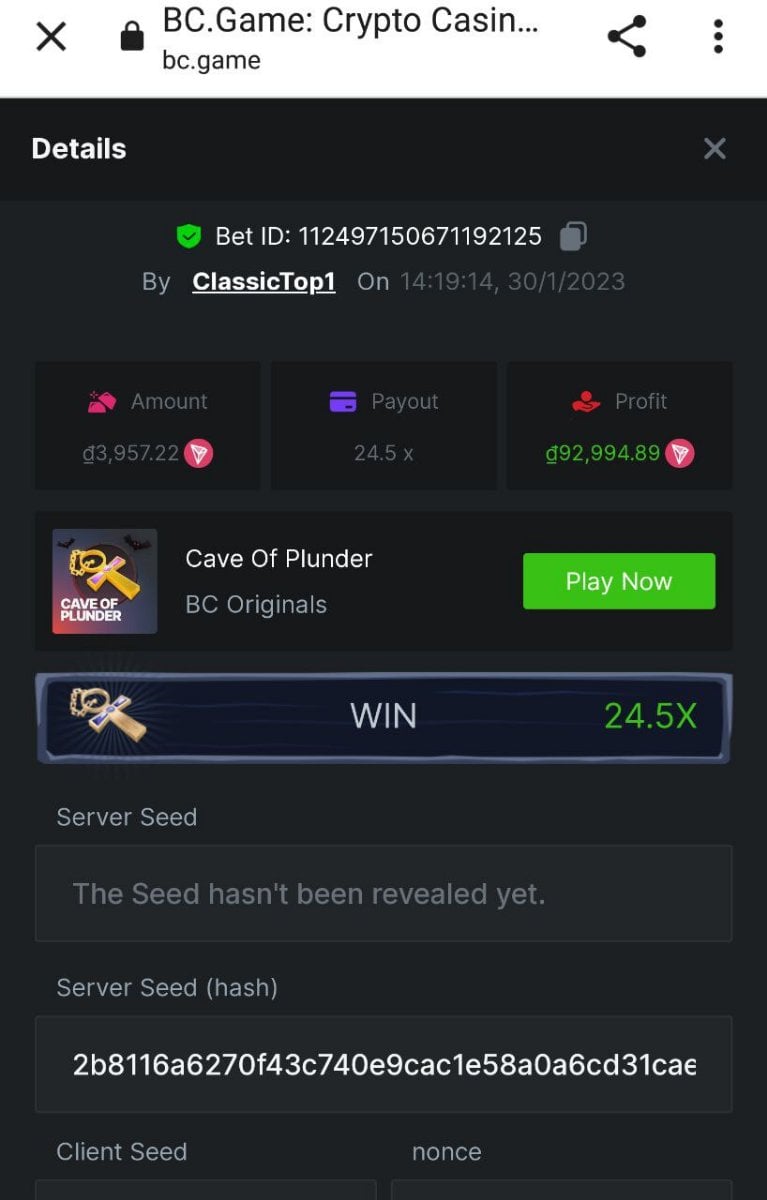Select the Server Seed hash field
This screenshot has height=1200, width=767.
pos(383,1064)
